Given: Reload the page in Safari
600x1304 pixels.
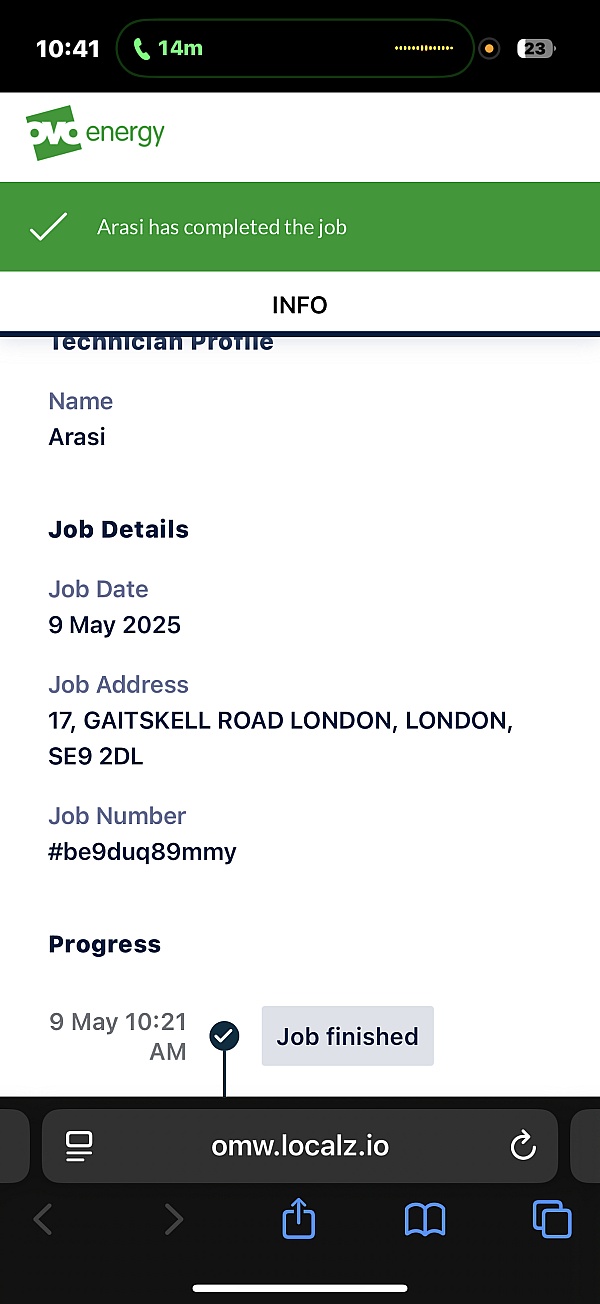Looking at the screenshot, I should coord(523,1145).
